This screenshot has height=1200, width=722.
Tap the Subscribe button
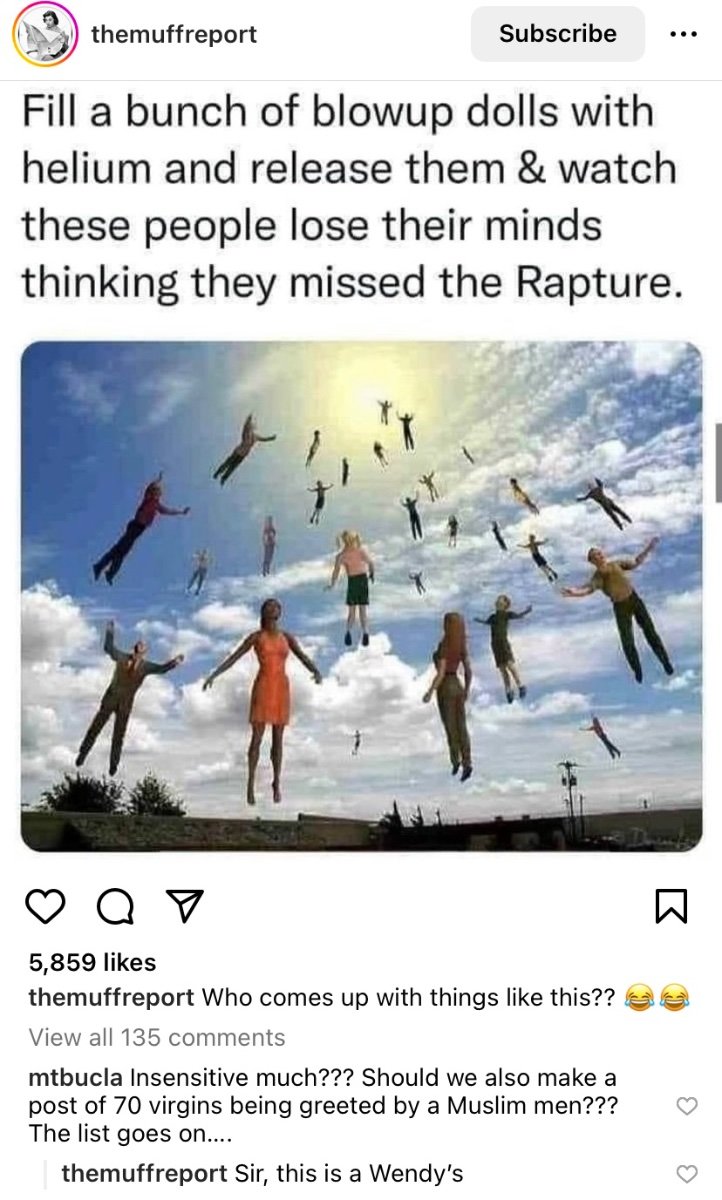pyautogui.click(x=557, y=34)
